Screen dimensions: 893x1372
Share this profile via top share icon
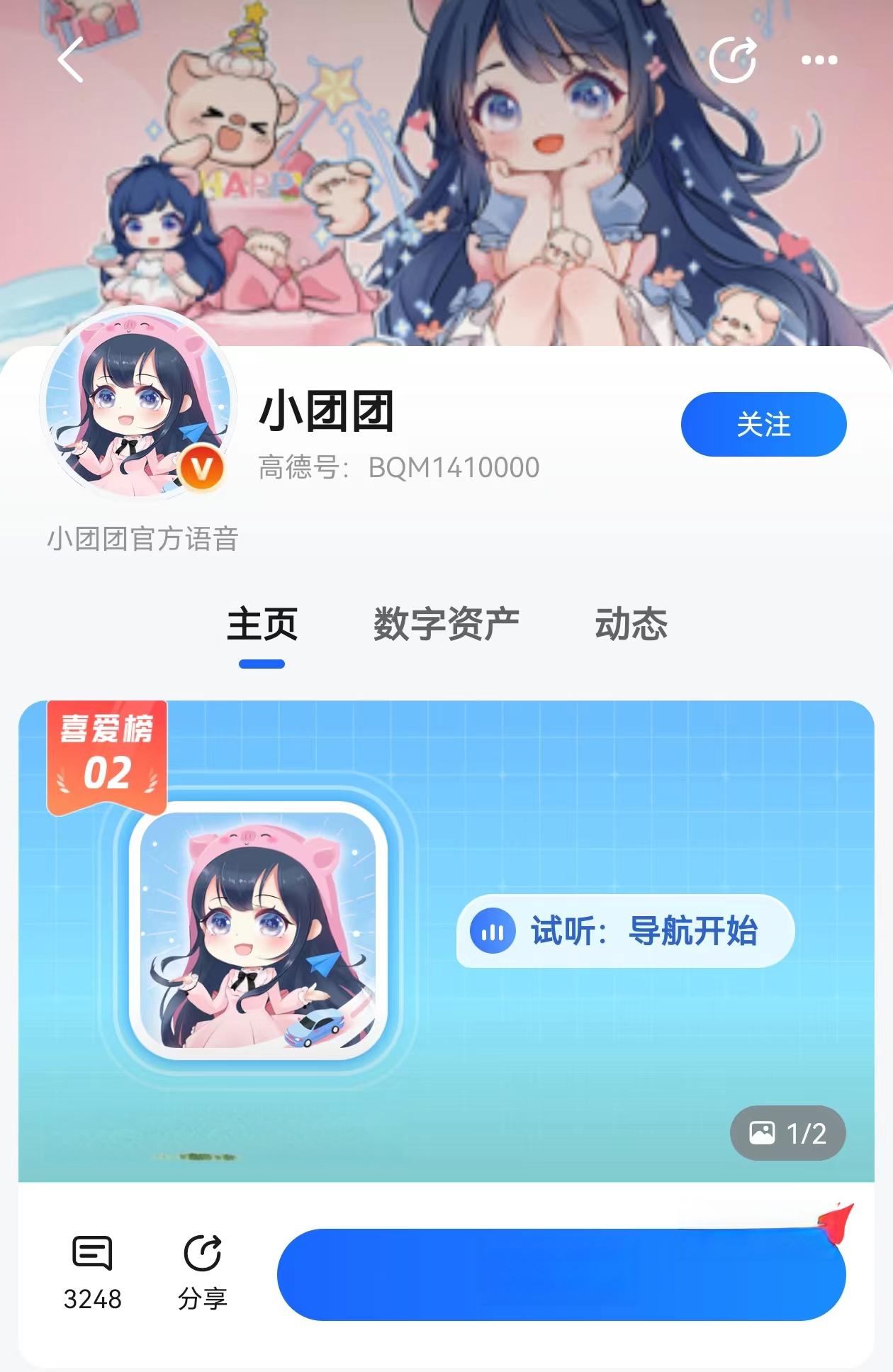[x=733, y=60]
